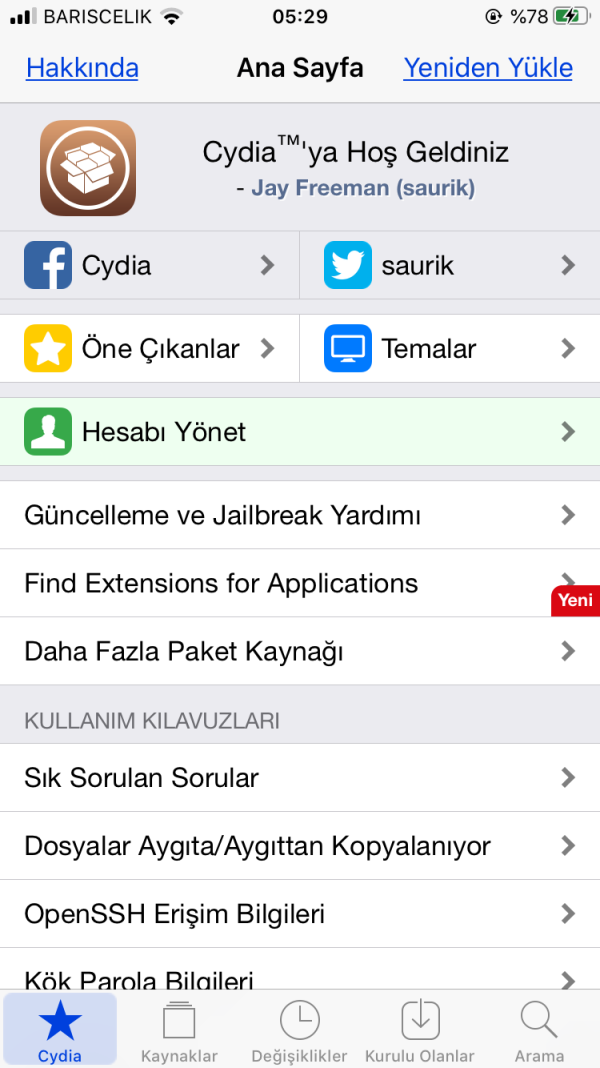Switch to the Kaynaklar tab
This screenshot has width=600, height=1068.
[179, 1030]
